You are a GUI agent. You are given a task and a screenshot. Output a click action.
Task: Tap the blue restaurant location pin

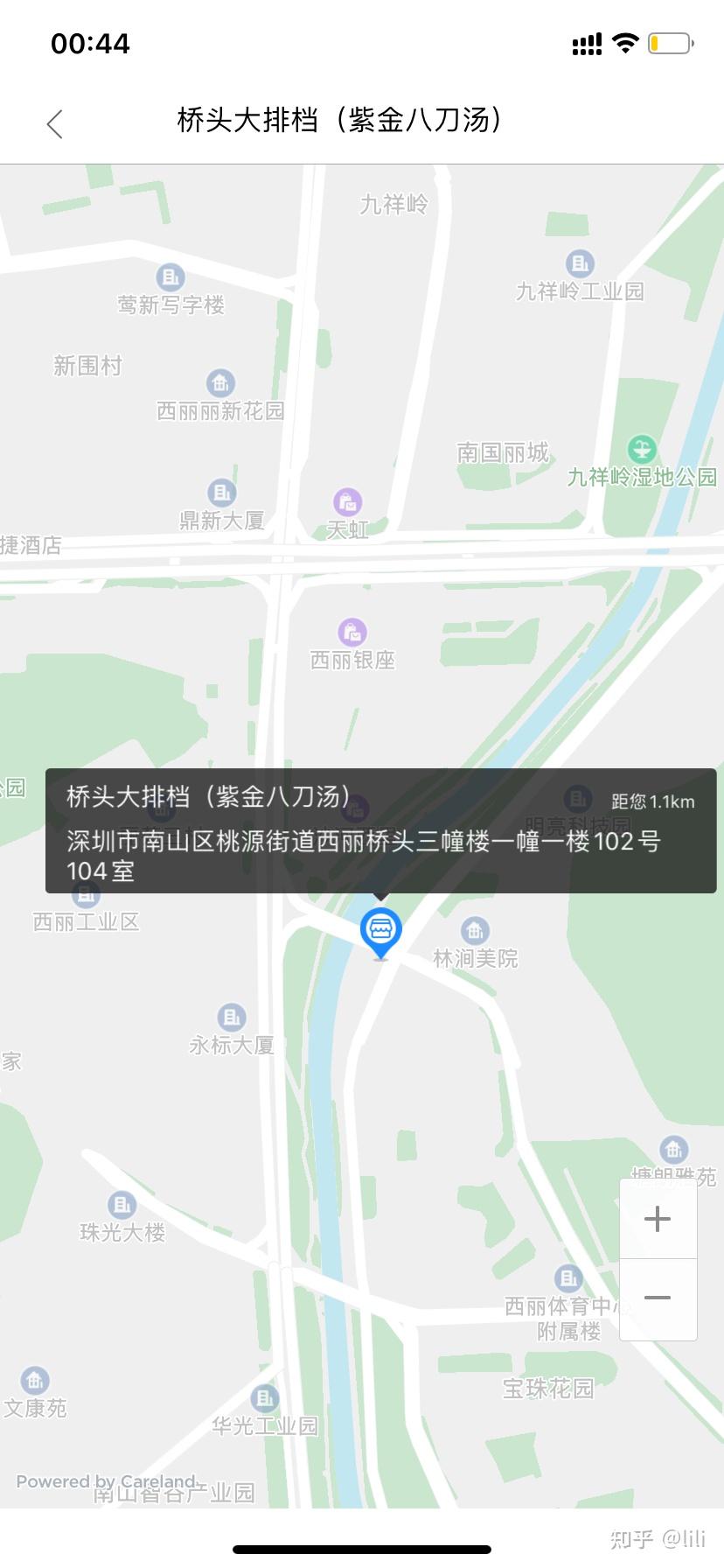tap(380, 934)
